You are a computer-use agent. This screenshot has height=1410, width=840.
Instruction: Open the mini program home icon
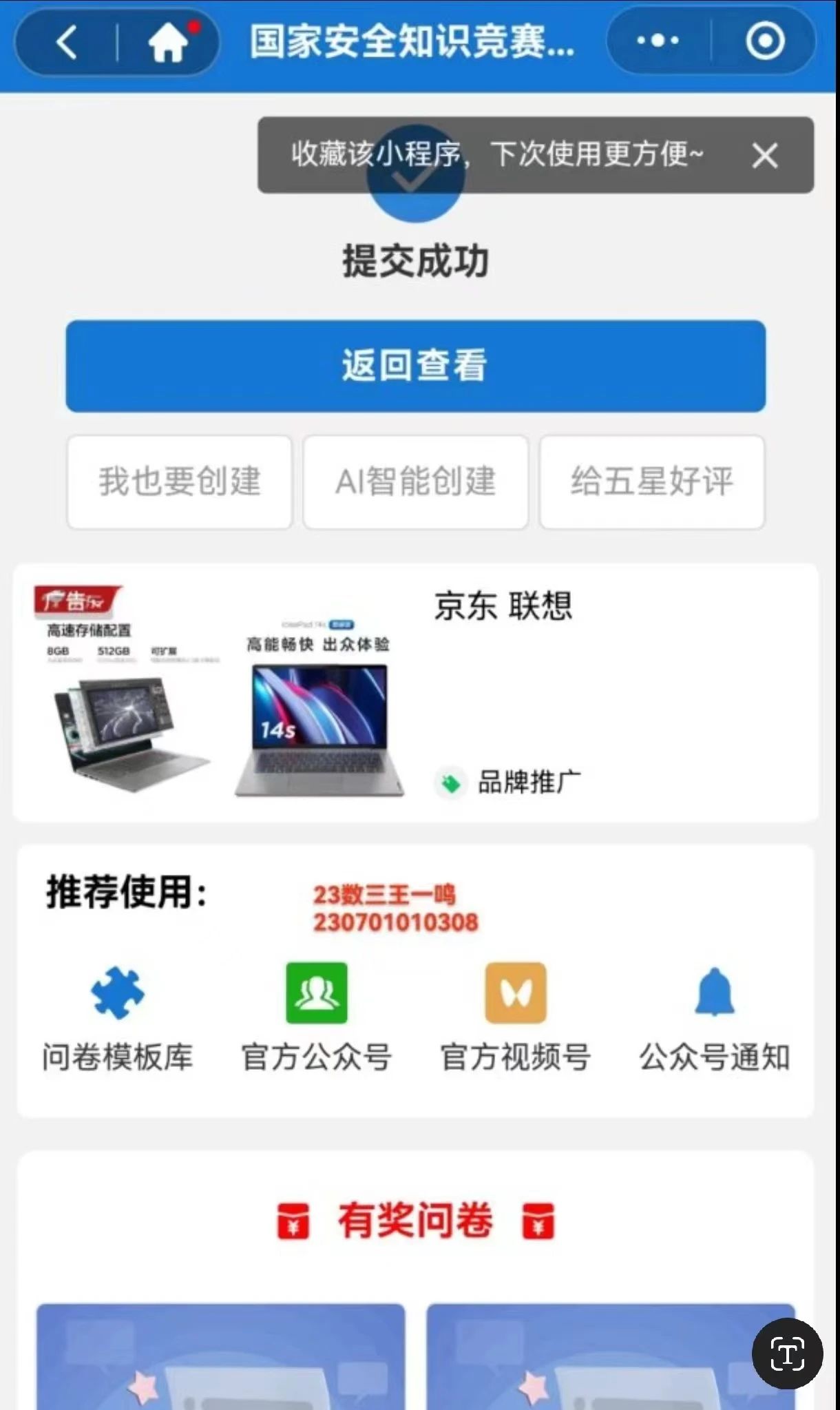tap(168, 43)
